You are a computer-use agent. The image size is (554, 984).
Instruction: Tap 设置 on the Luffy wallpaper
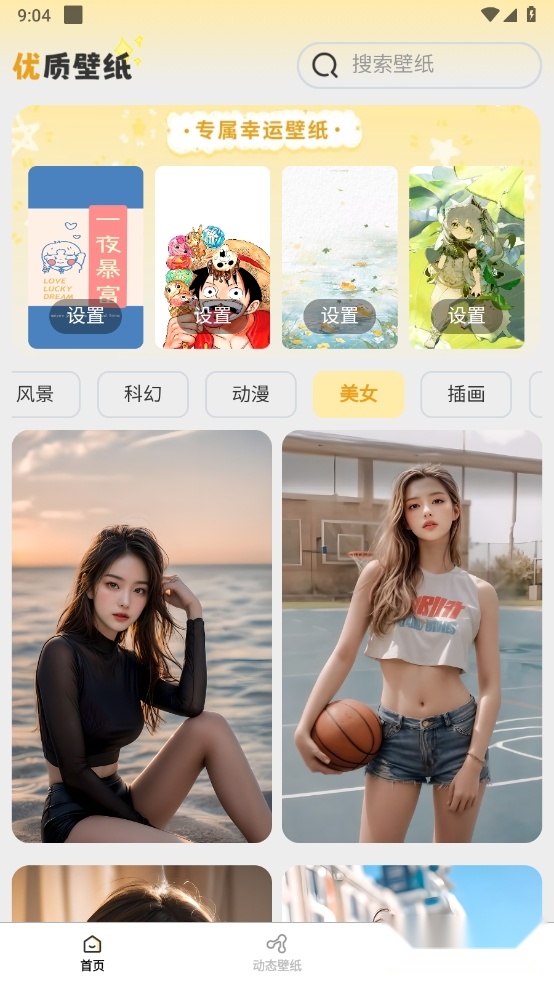pyautogui.click(x=212, y=316)
